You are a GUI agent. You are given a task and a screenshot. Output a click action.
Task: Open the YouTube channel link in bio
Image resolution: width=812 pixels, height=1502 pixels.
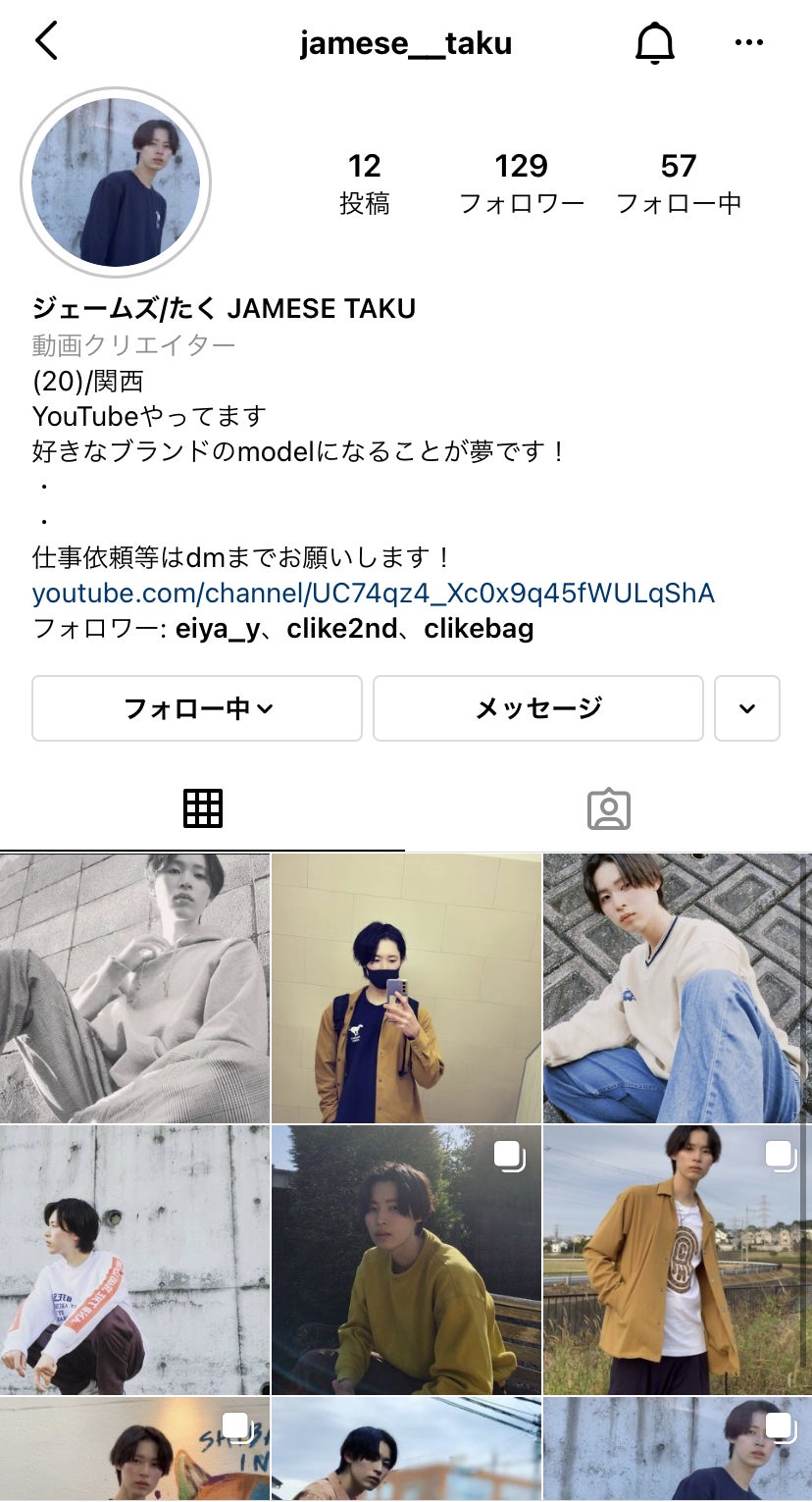tap(373, 593)
